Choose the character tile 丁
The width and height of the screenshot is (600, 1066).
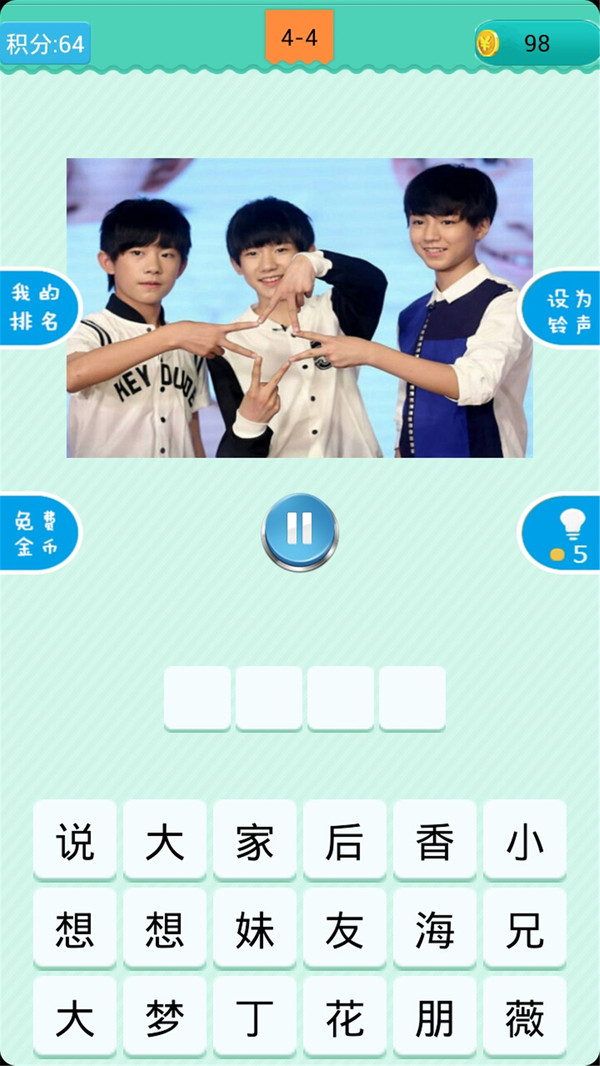(x=255, y=1019)
